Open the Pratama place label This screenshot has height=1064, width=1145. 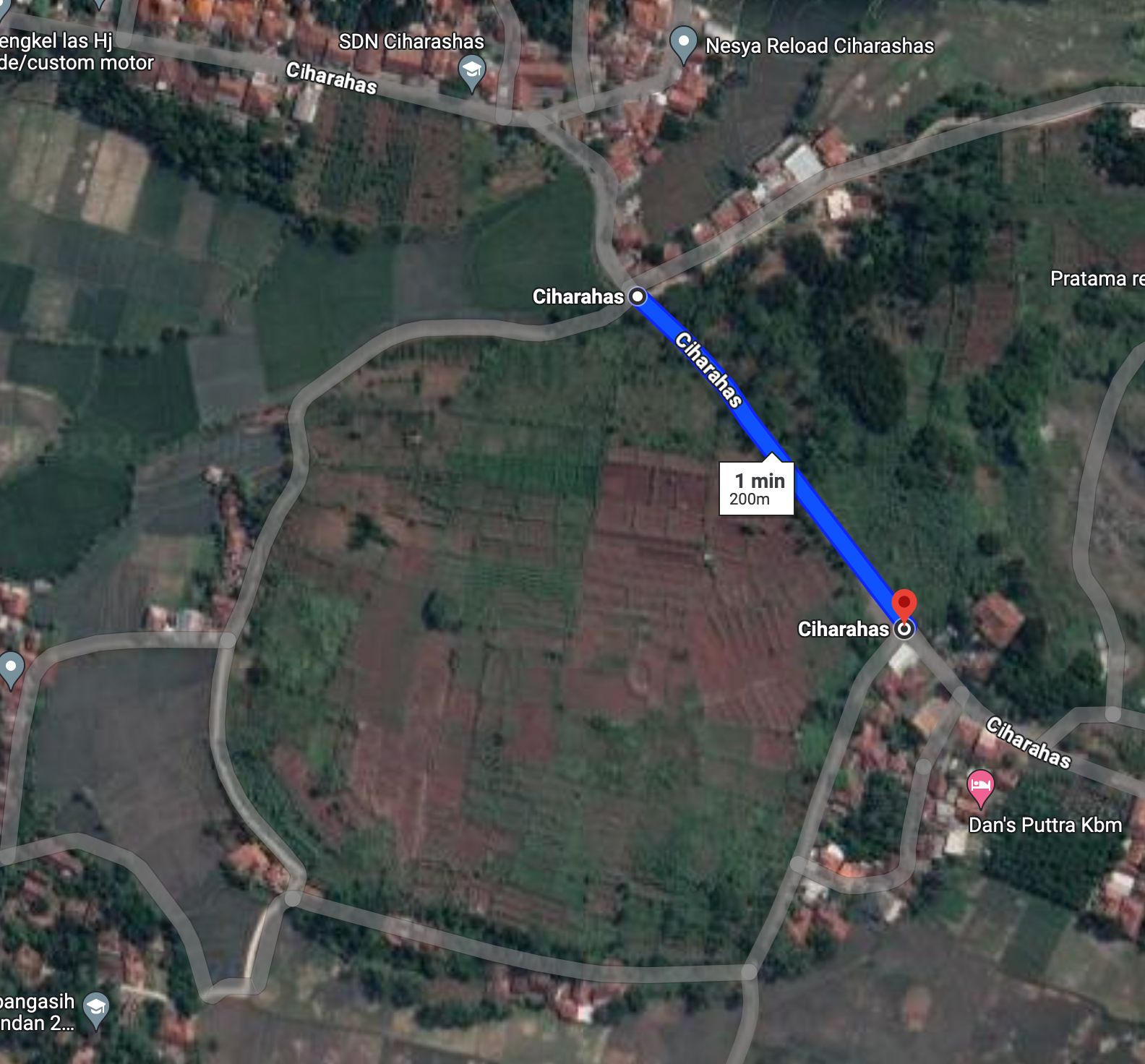pyautogui.click(x=1097, y=278)
